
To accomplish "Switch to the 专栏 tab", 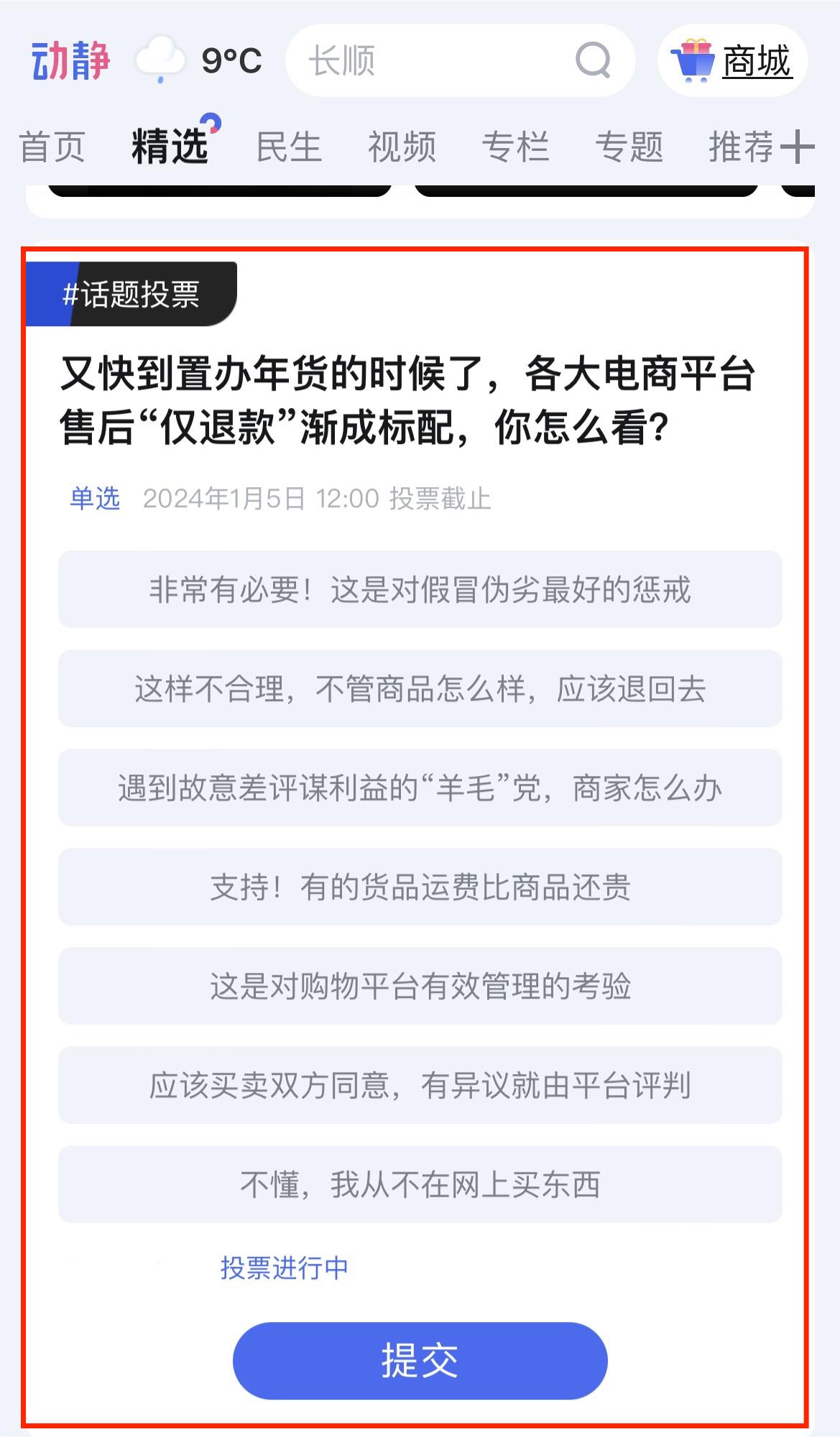I will coord(516,147).
